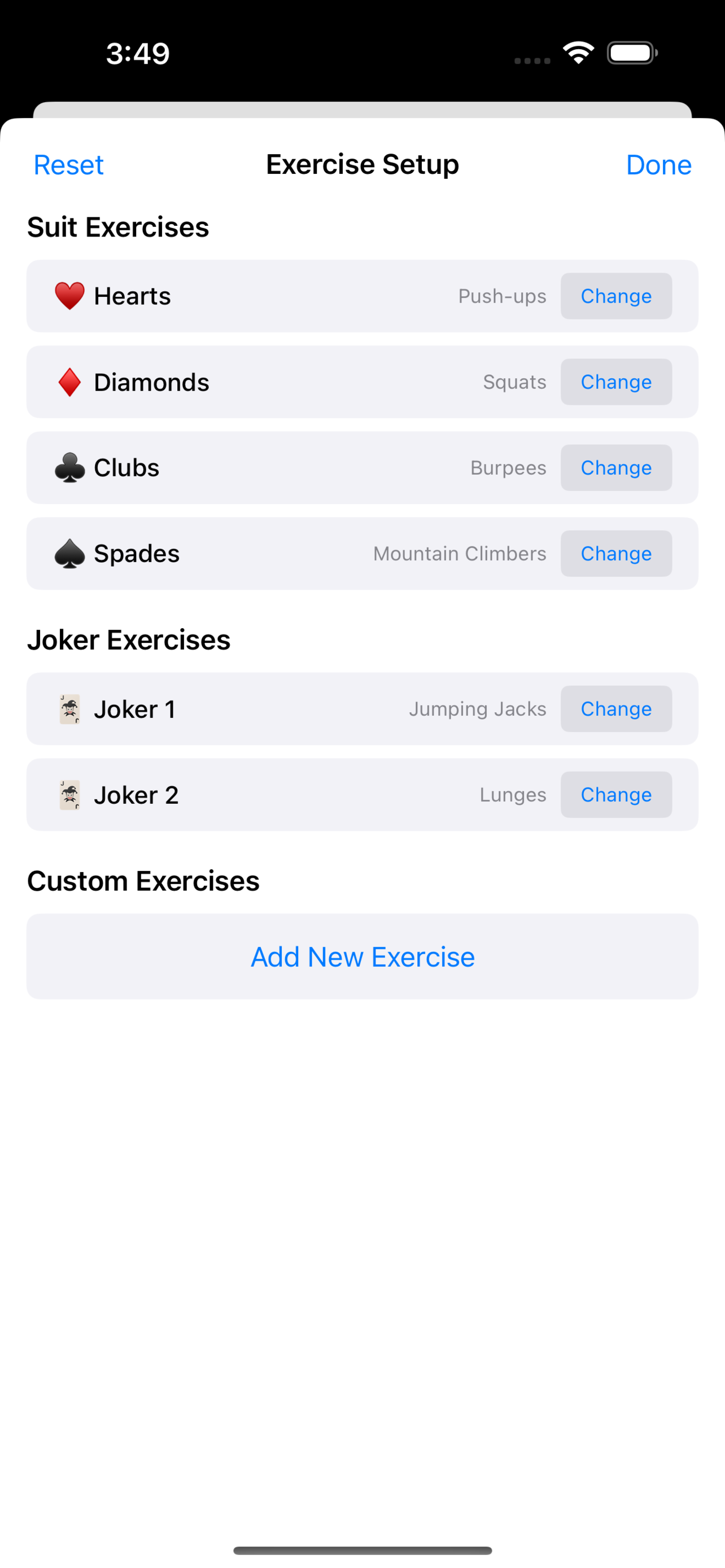Tap the Spades suit icon
The image size is (725, 1568).
tap(69, 553)
